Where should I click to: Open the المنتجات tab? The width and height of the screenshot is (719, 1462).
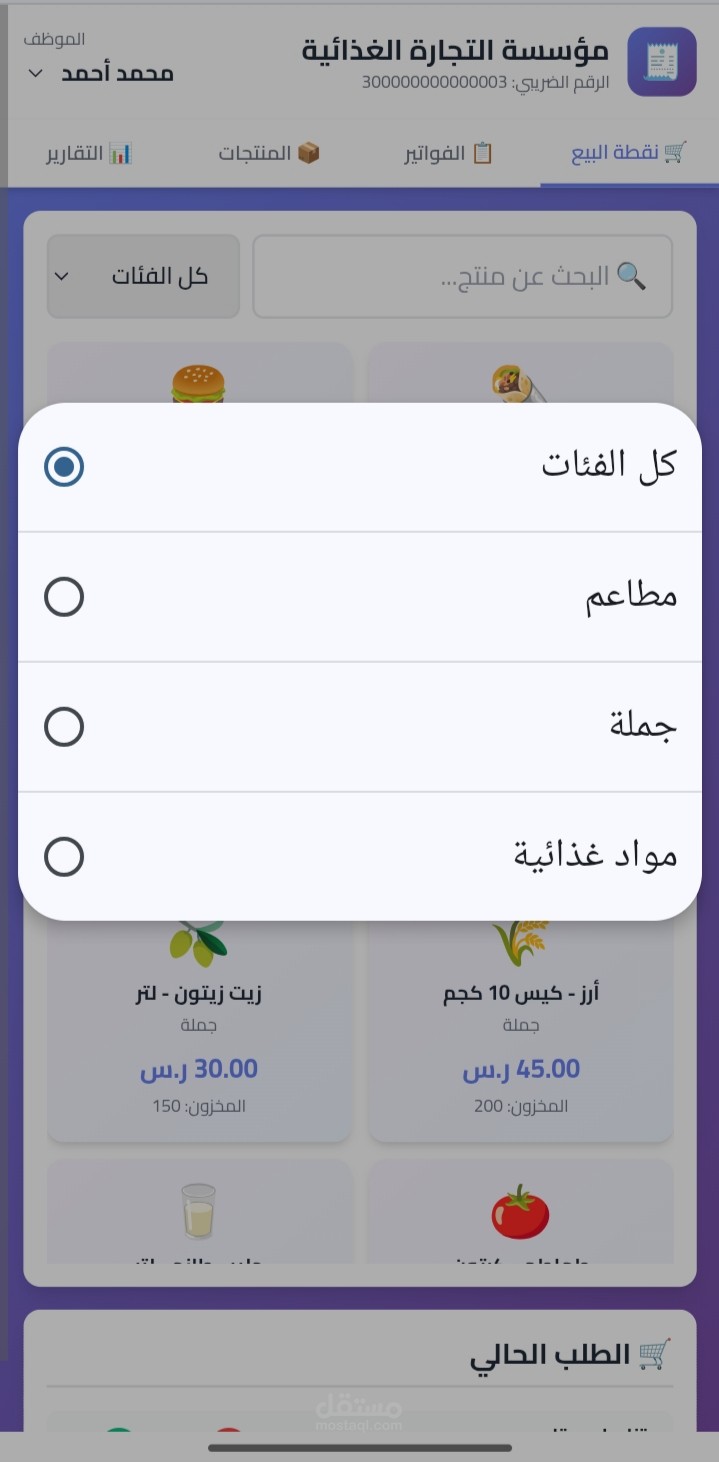click(x=269, y=153)
